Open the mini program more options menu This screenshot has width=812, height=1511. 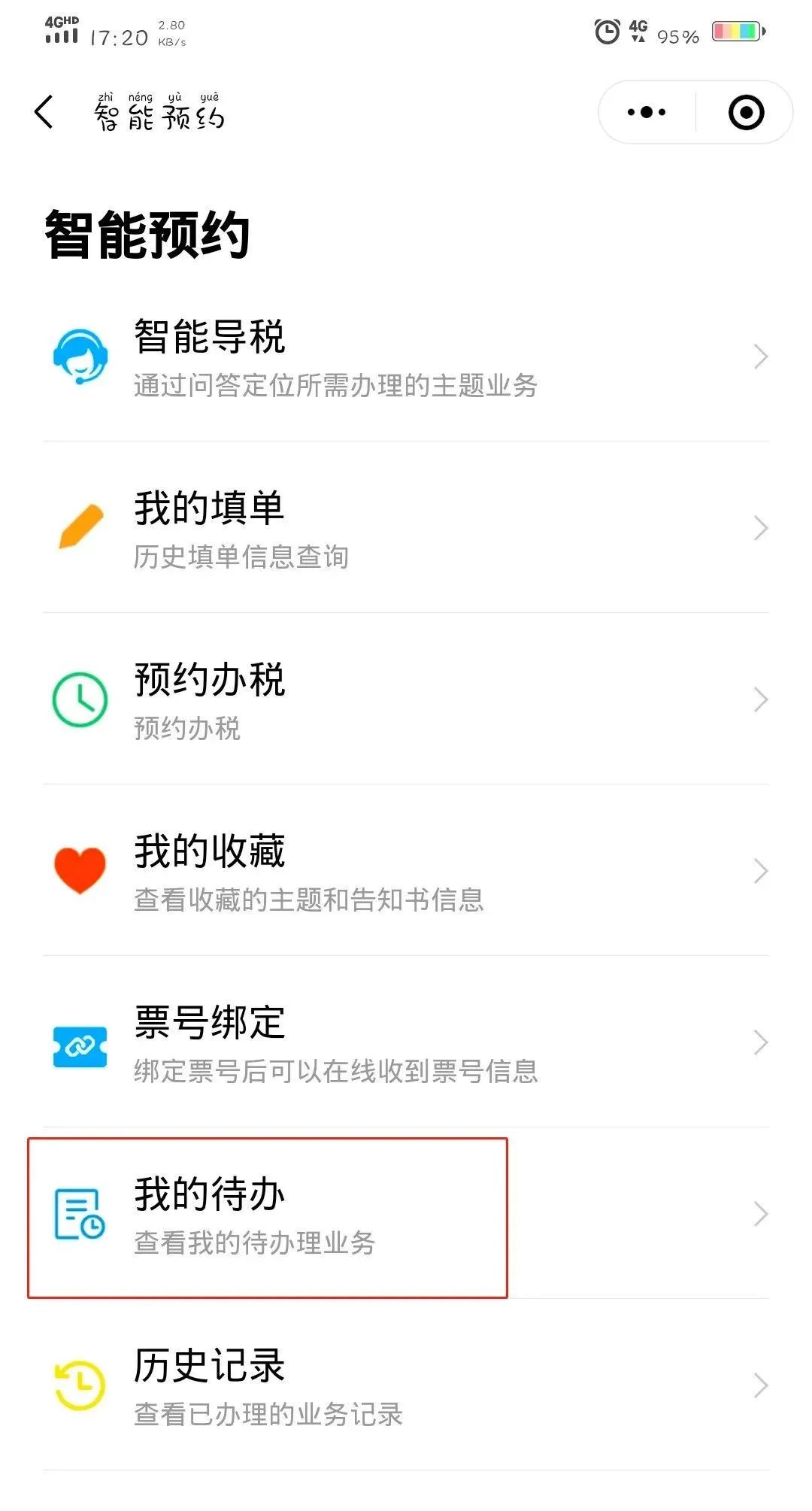pyautogui.click(x=647, y=112)
